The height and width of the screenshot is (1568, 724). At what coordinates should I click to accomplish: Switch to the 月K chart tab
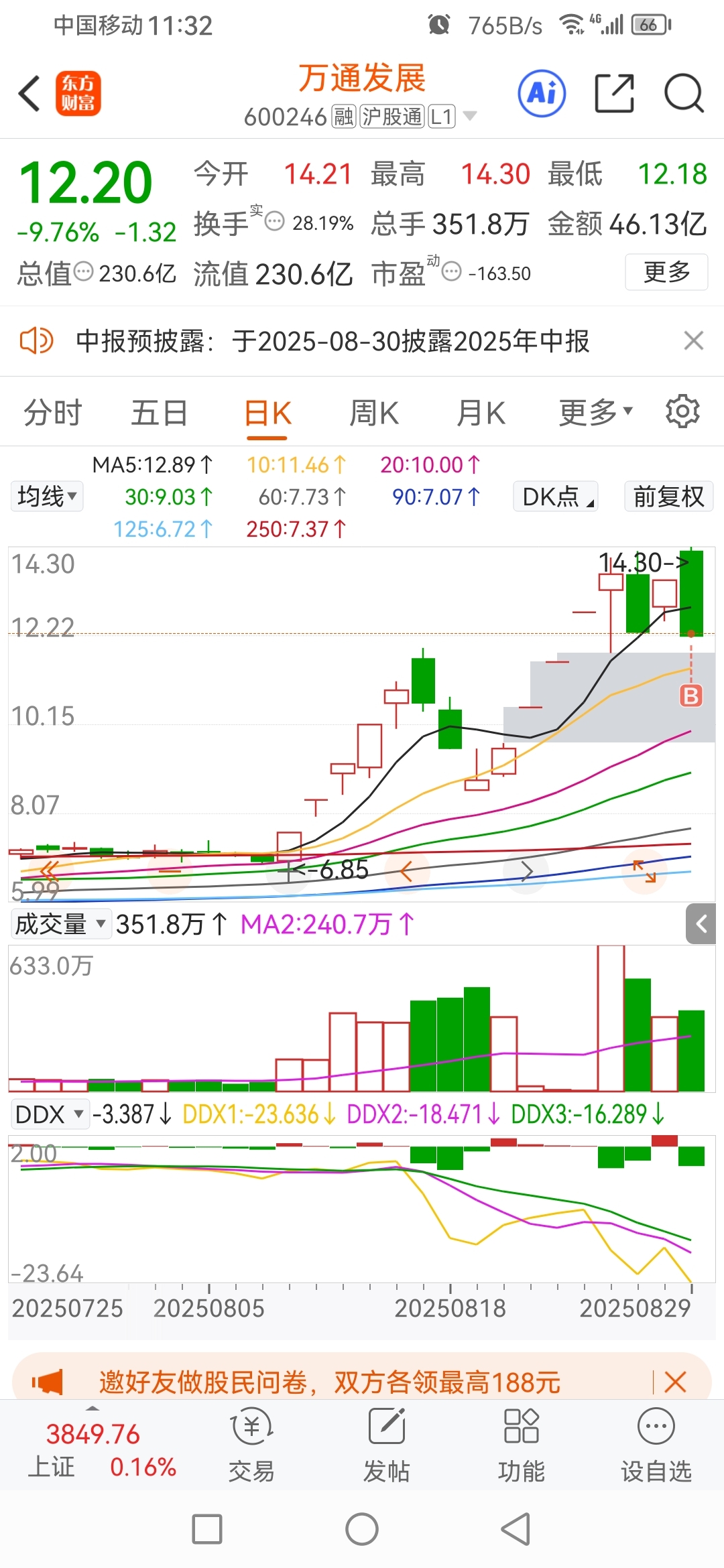click(480, 413)
